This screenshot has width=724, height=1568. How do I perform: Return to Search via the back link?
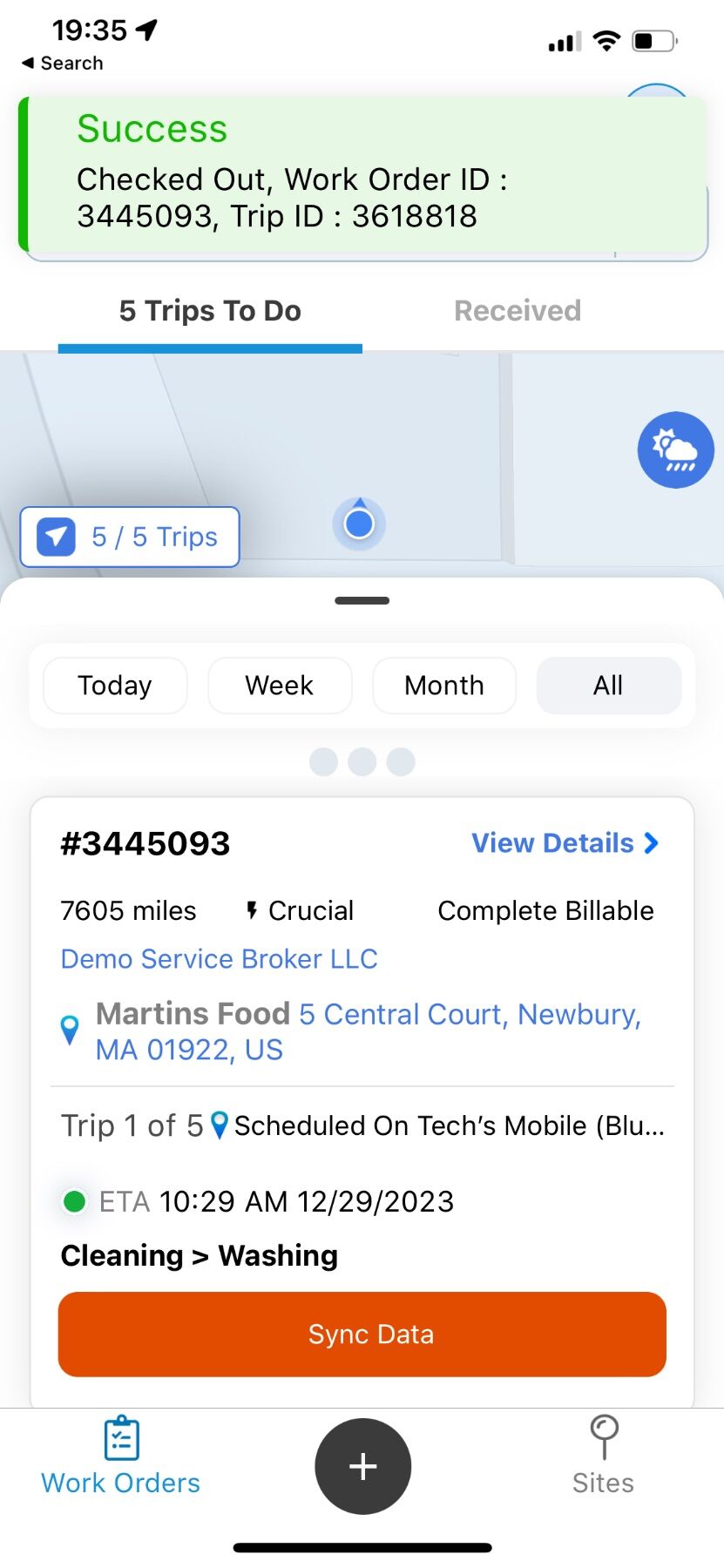click(63, 64)
